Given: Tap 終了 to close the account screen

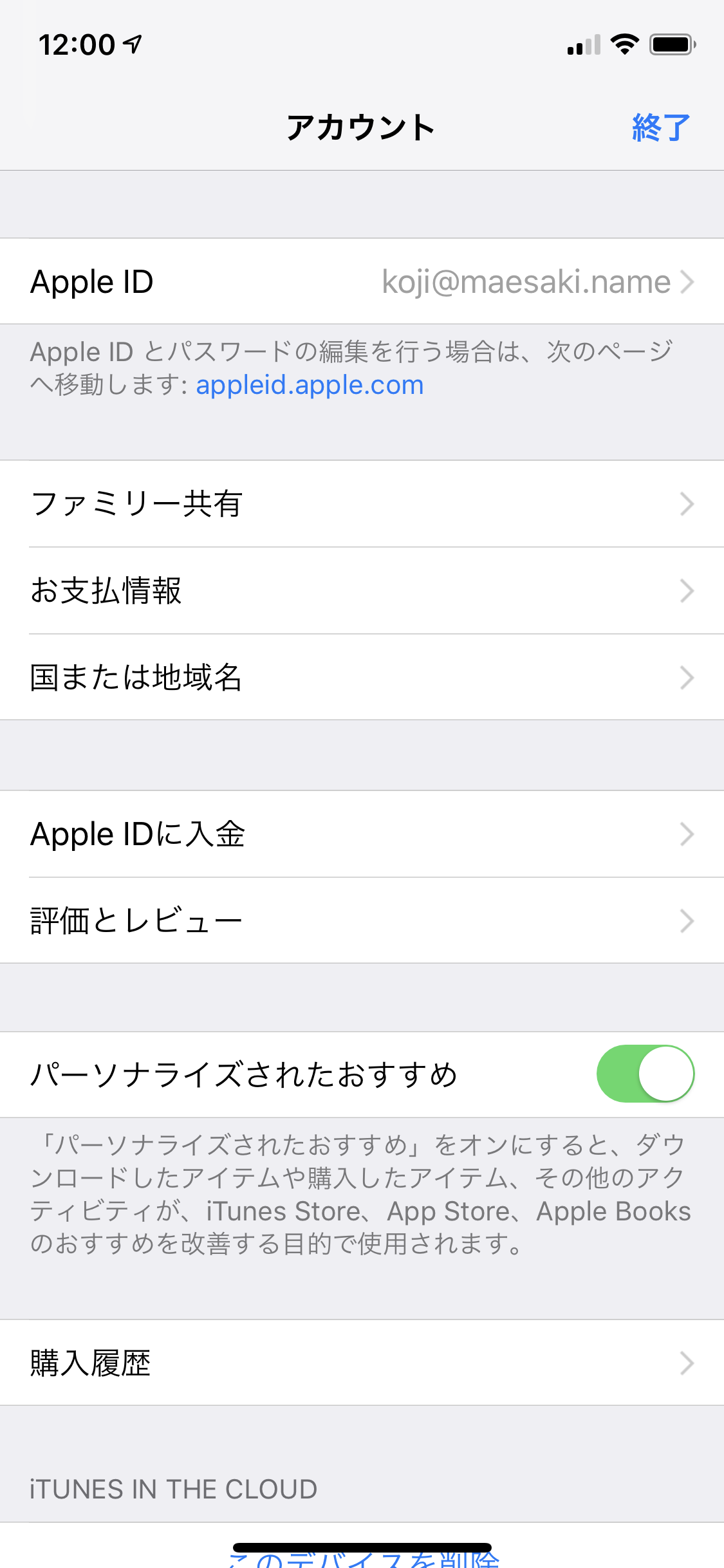Looking at the screenshot, I should tap(661, 127).
